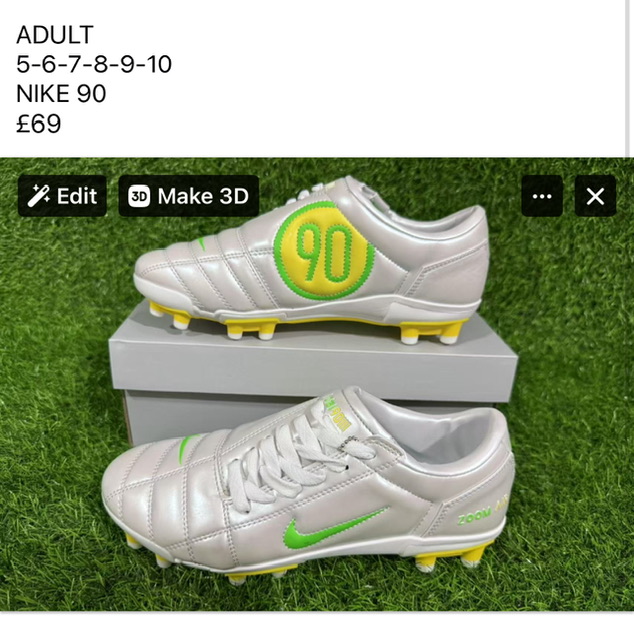Image resolution: width=634 pixels, height=640 pixels.
Task: Tap the Make 3D button
Action: (x=189, y=196)
